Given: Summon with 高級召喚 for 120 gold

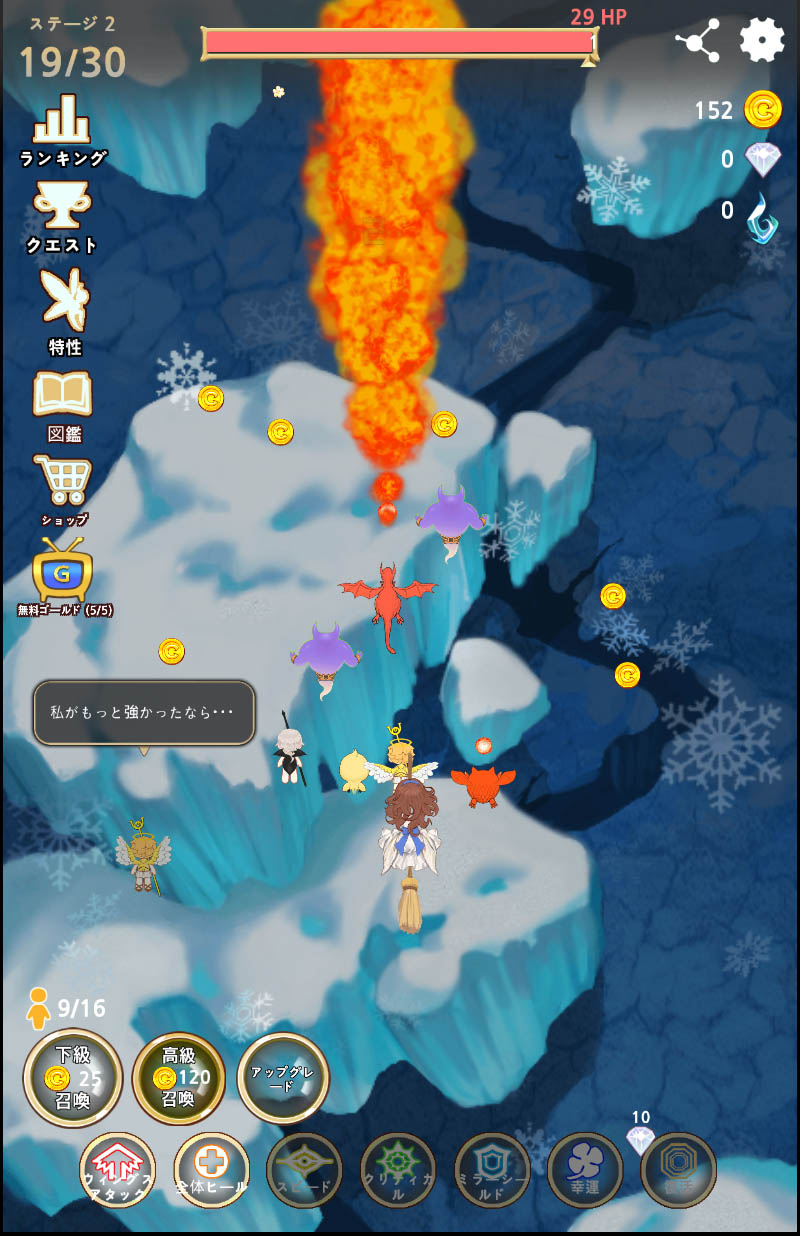Looking at the screenshot, I should click(x=179, y=1079).
